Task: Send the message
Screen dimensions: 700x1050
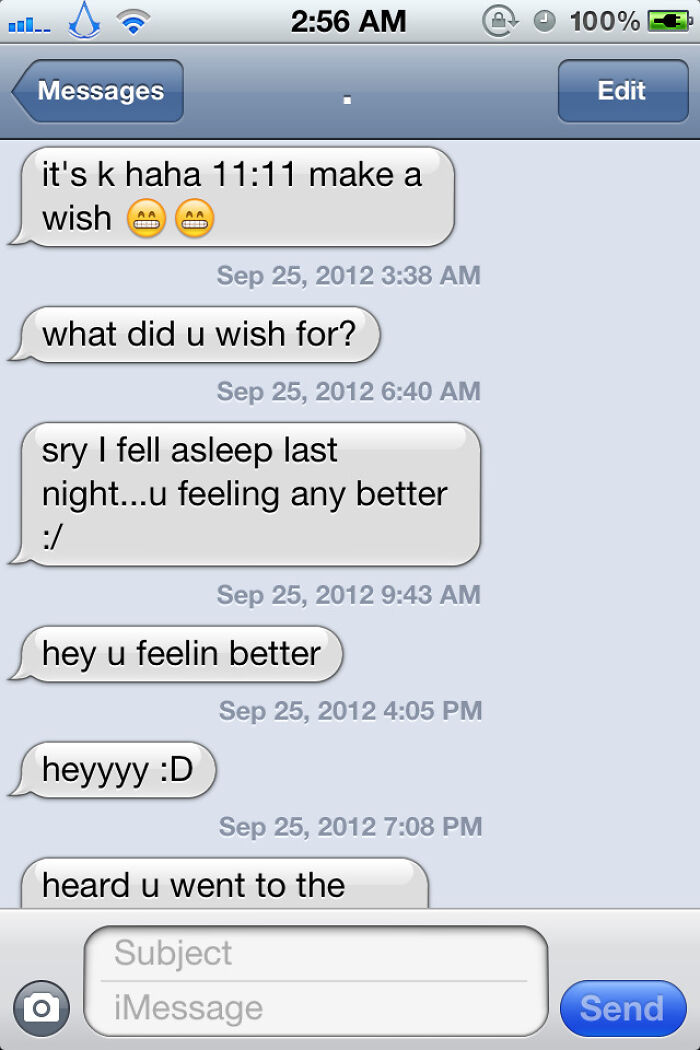Action: (622, 1008)
